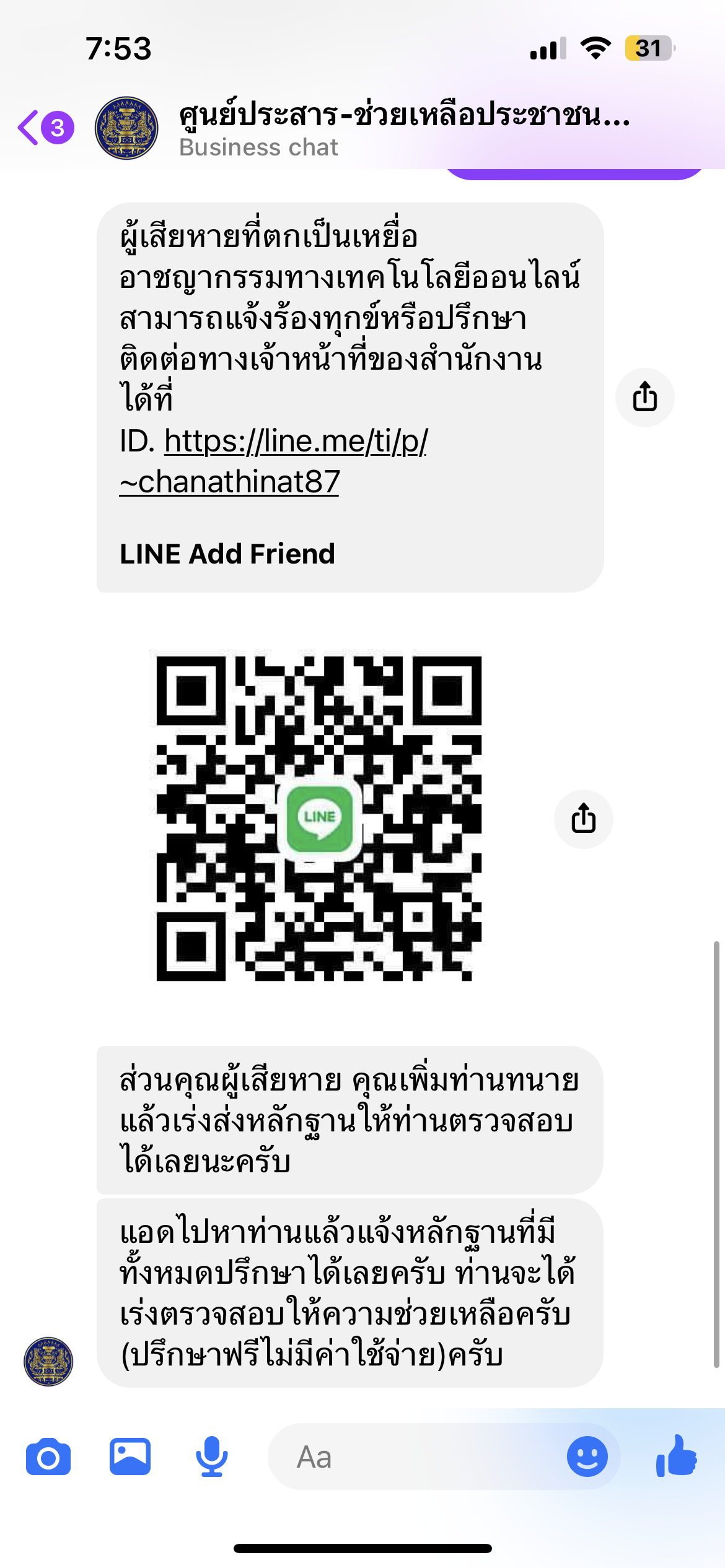Send a thumbs-up like

point(677,1457)
